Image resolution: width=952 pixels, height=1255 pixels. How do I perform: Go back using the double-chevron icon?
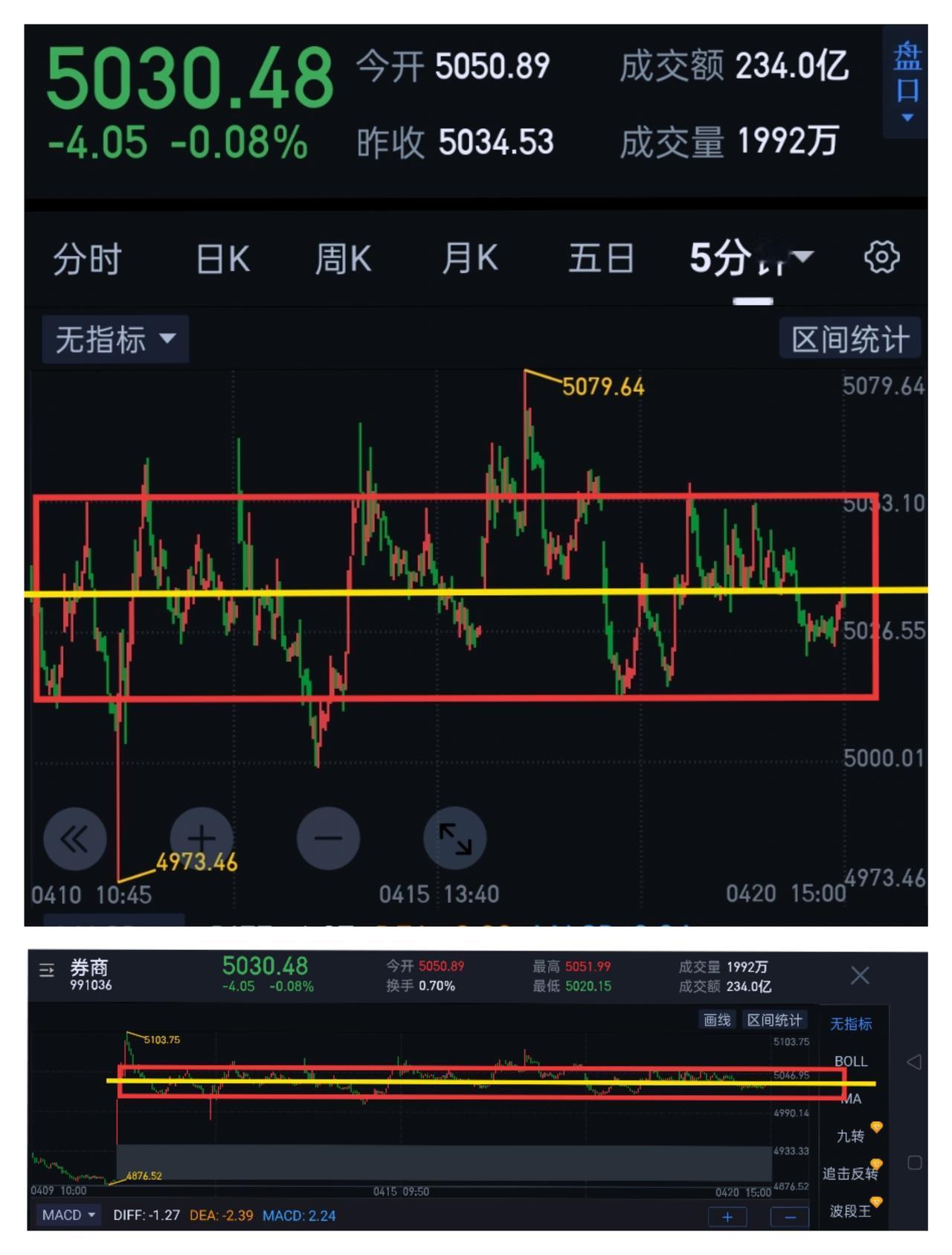click(x=74, y=838)
